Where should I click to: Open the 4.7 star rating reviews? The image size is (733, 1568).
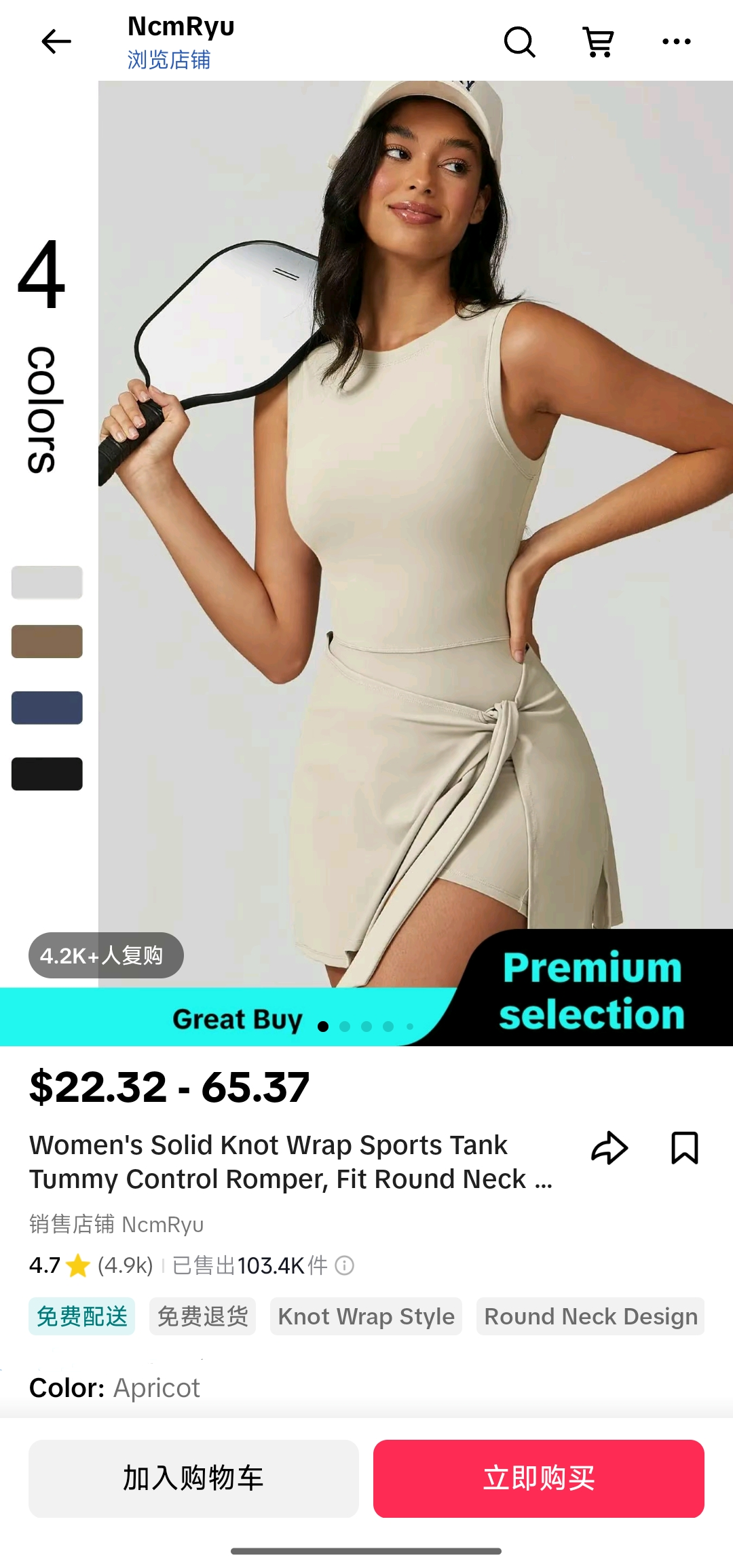point(91,1265)
